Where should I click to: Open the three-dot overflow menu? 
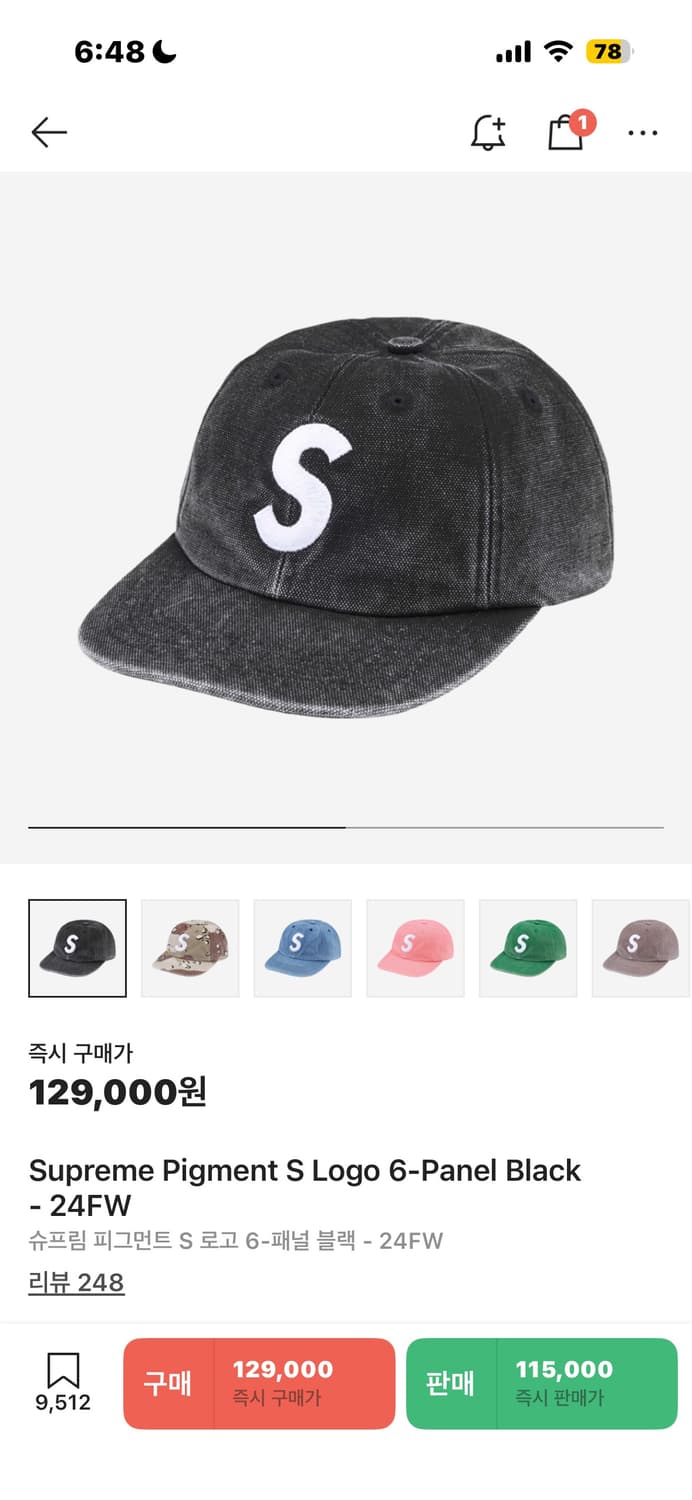pyautogui.click(x=643, y=133)
